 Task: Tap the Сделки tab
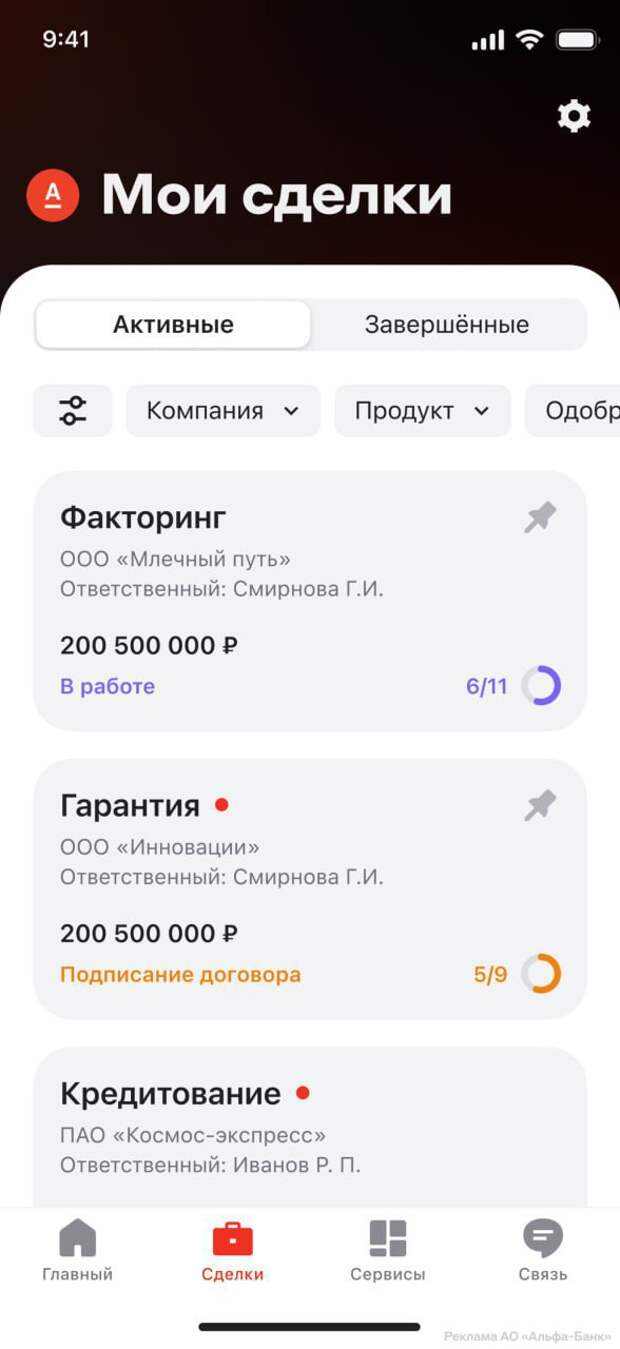pos(232,1250)
